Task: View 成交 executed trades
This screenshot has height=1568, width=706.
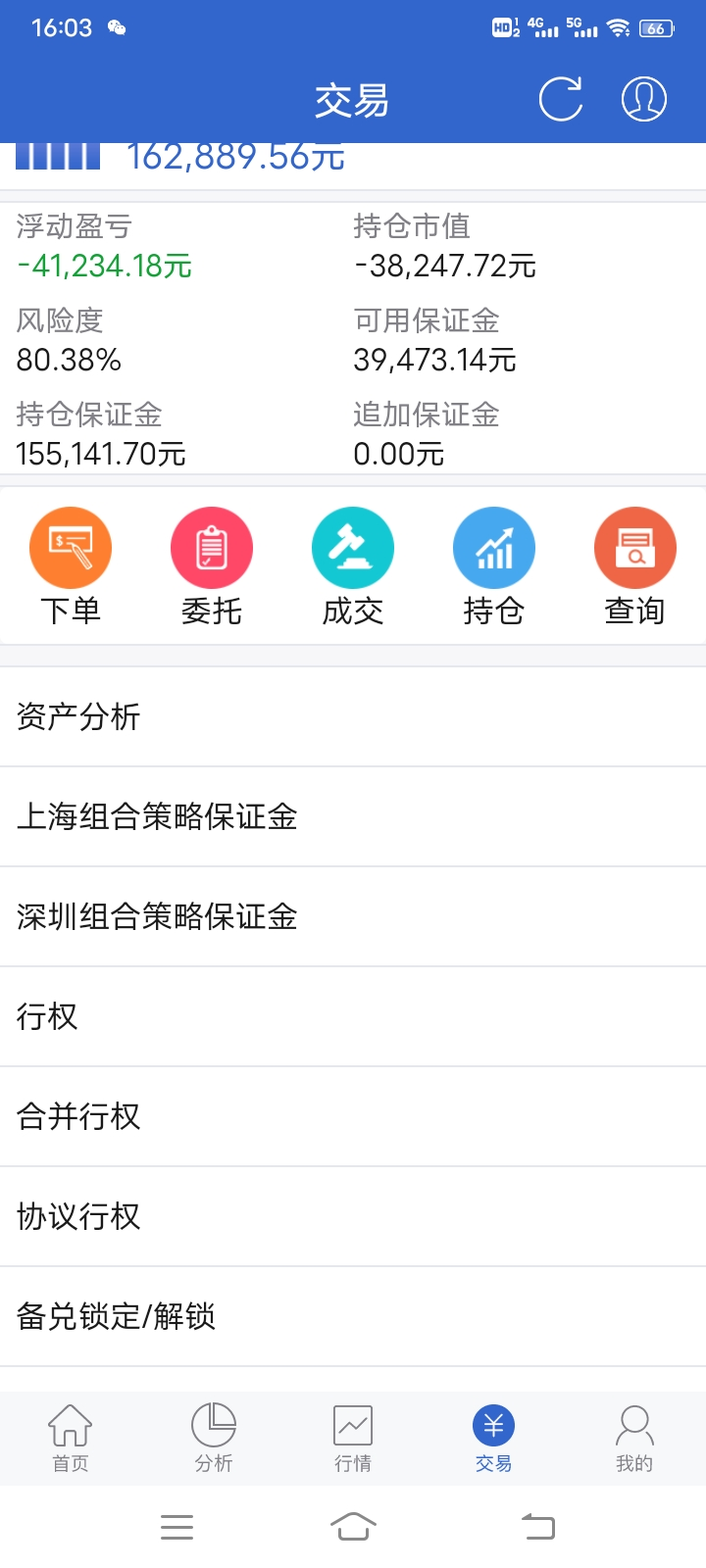Action: point(353,565)
